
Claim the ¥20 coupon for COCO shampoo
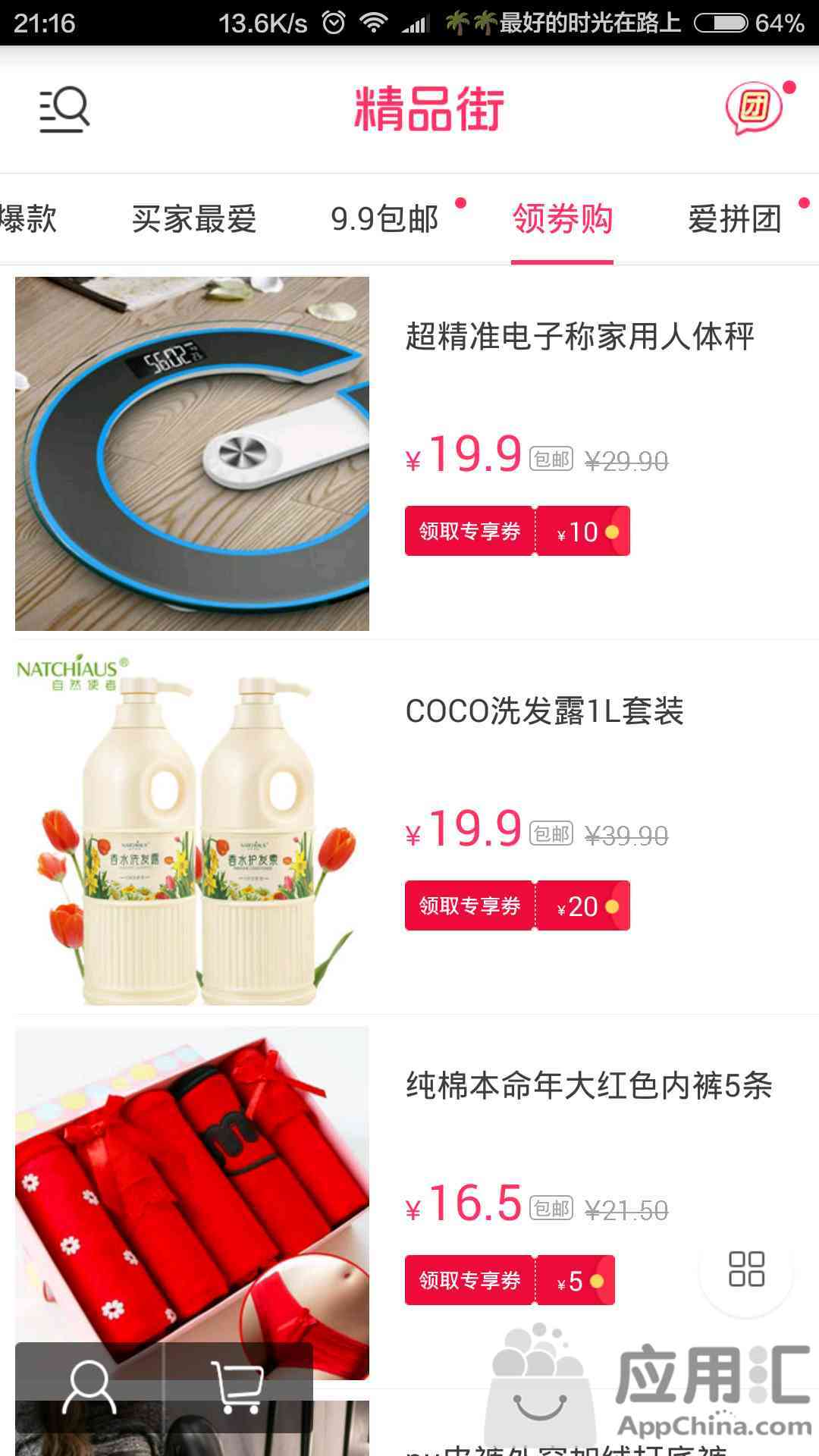517,906
